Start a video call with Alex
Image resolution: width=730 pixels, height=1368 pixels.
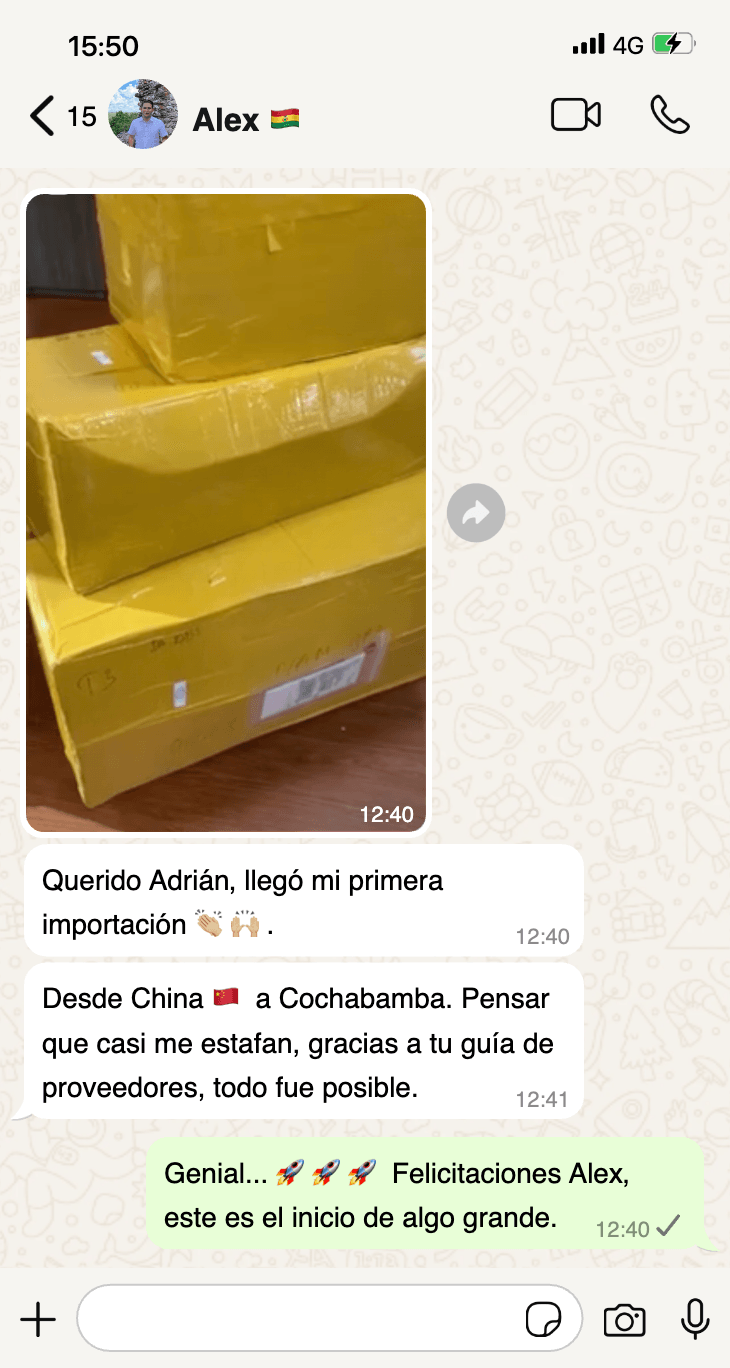576,115
